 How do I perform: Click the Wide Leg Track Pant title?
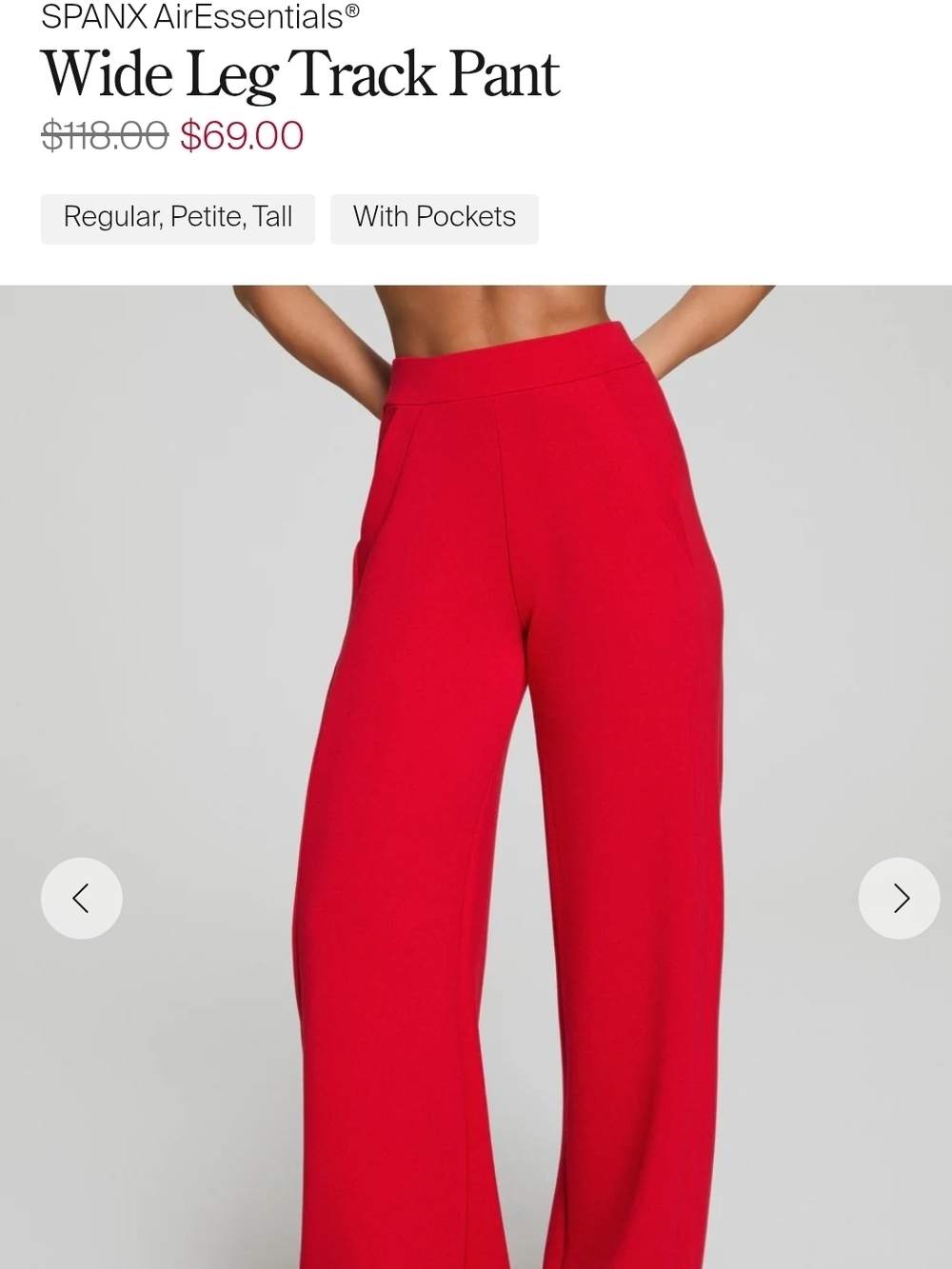(x=301, y=74)
